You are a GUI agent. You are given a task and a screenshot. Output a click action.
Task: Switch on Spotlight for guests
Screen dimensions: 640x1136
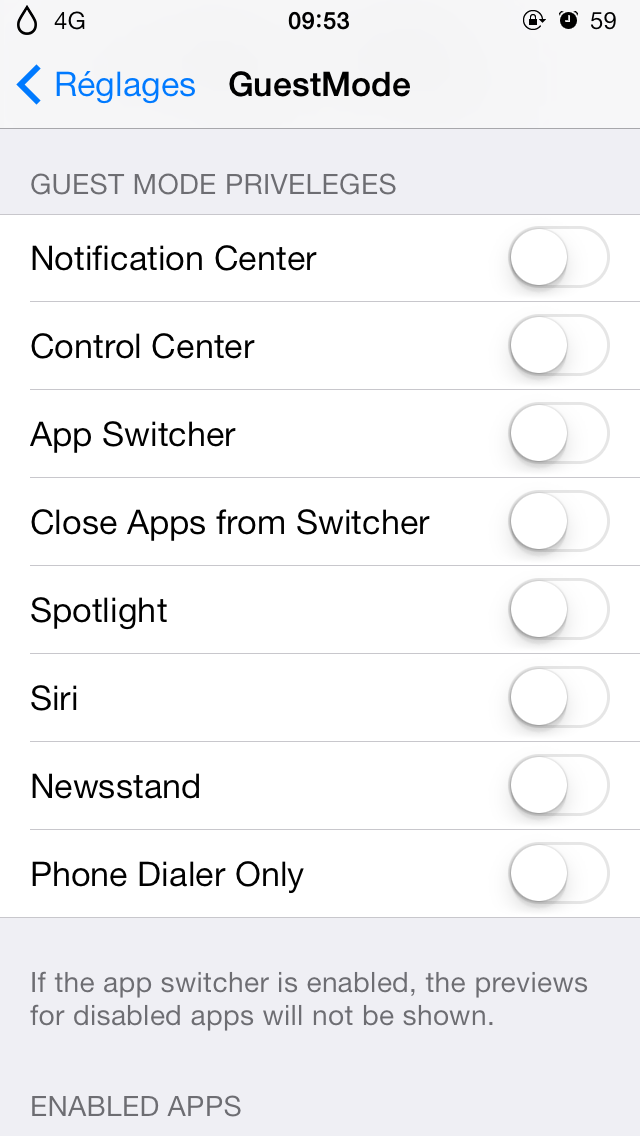click(x=559, y=610)
